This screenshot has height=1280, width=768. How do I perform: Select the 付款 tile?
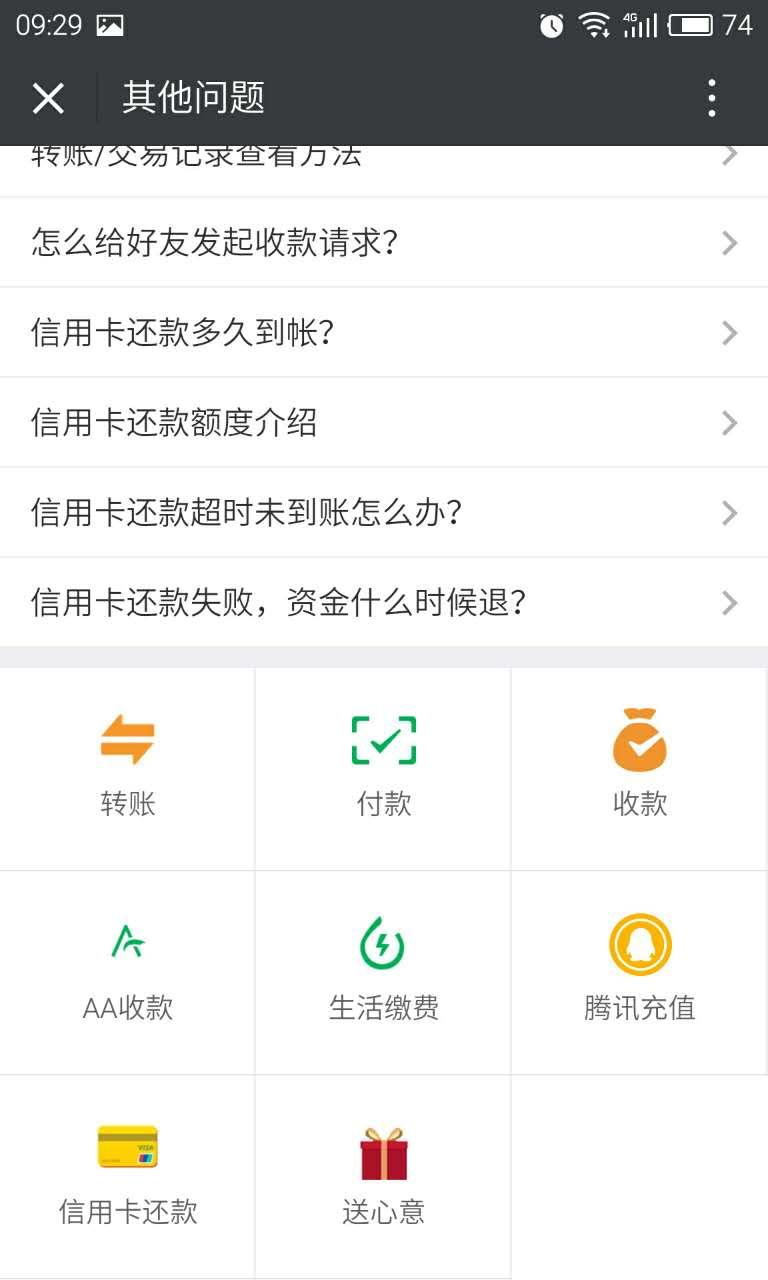(383, 768)
